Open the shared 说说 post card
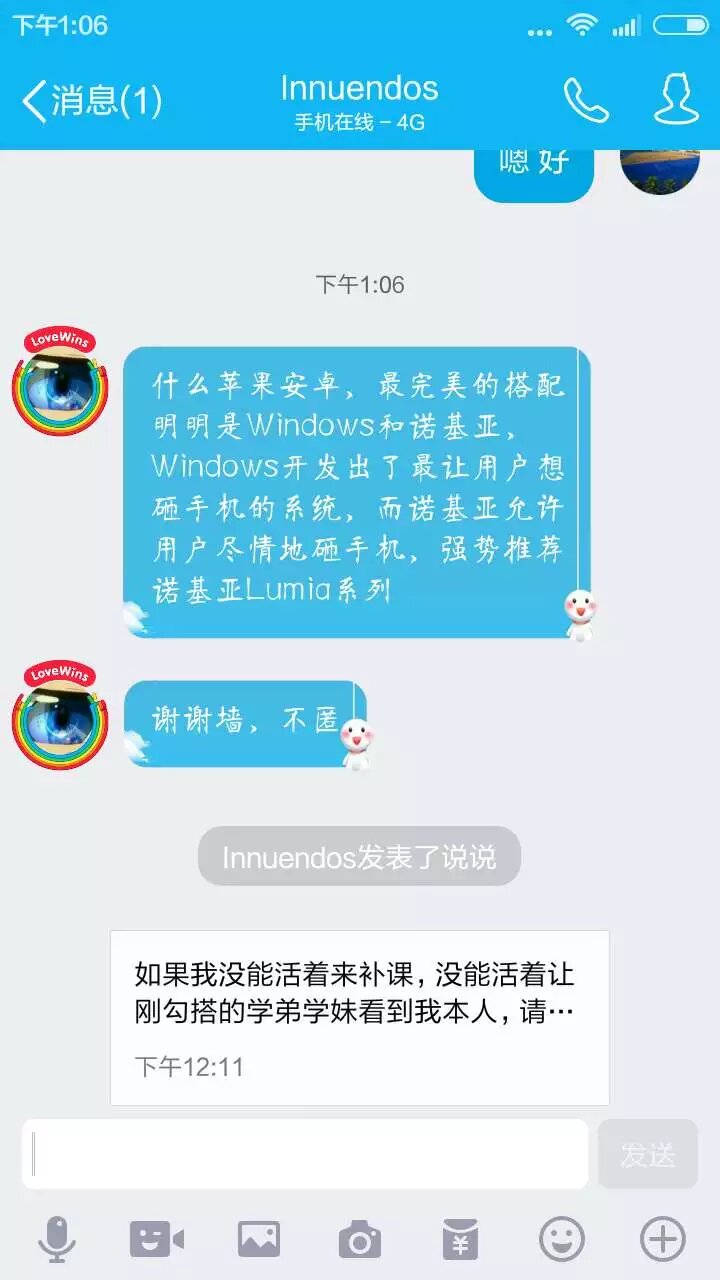The height and width of the screenshot is (1280, 720). click(359, 1017)
